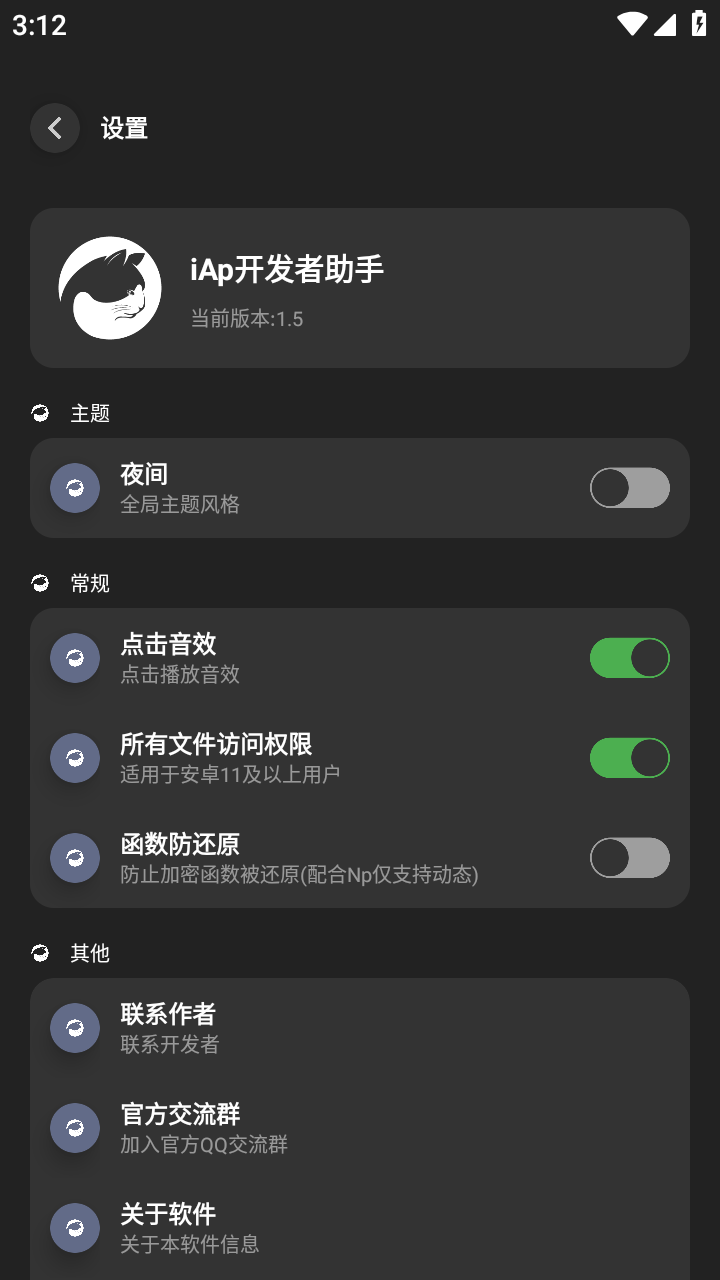Open the 关于软件 row
720x1280 pixels.
[x=360, y=1228]
